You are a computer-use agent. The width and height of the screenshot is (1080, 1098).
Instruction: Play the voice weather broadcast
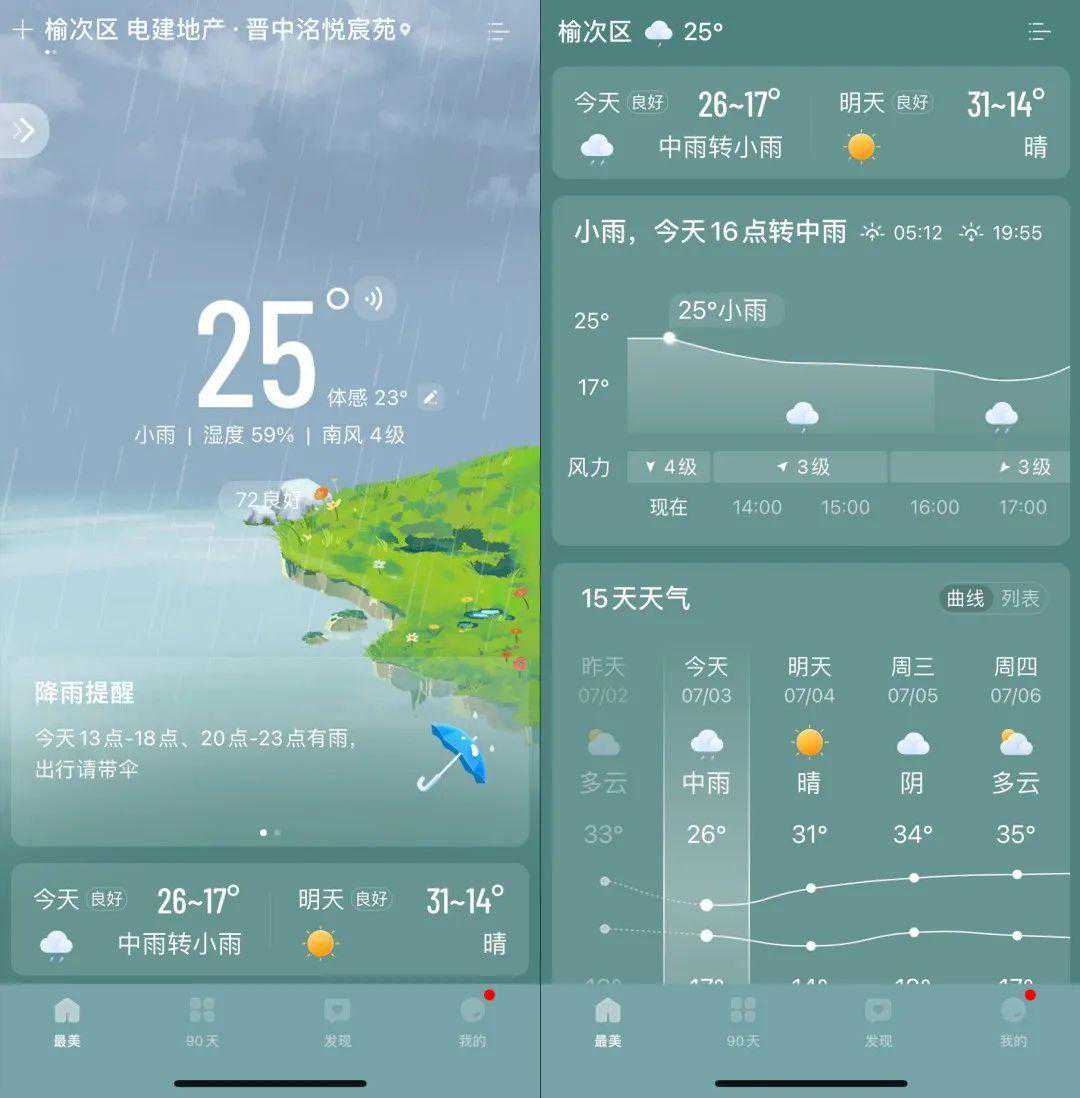point(374,298)
